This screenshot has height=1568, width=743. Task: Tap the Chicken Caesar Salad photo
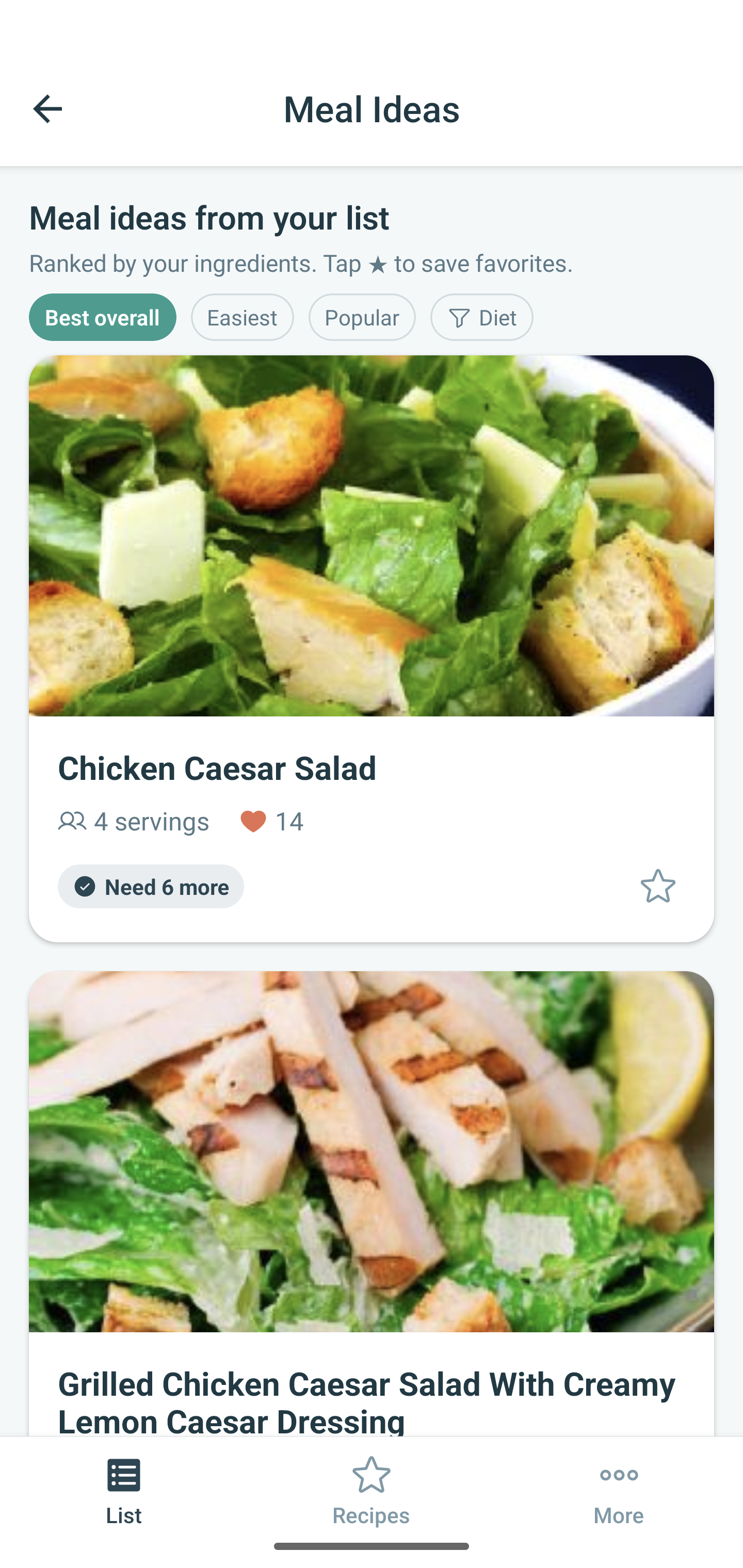pos(371,536)
